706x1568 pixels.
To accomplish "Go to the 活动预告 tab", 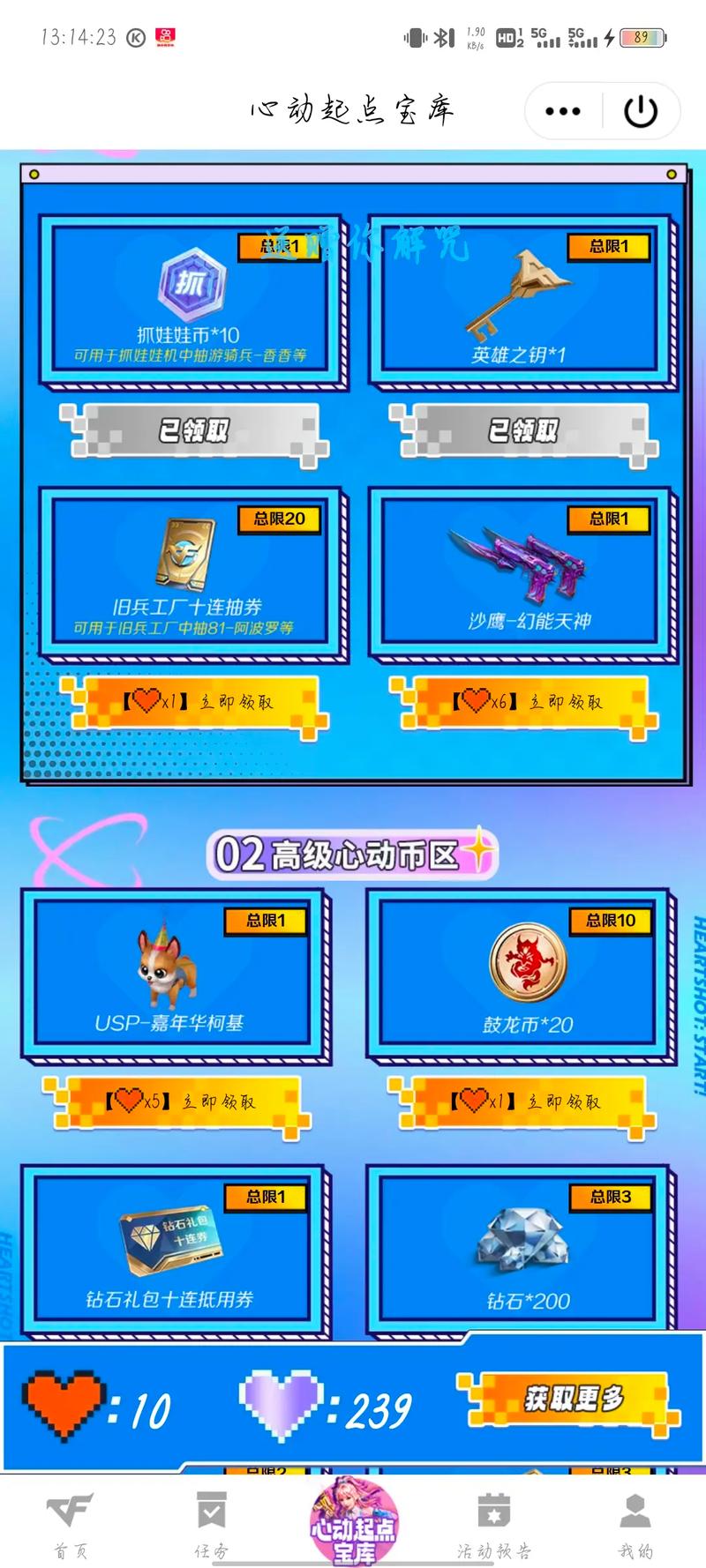I will [494, 1526].
